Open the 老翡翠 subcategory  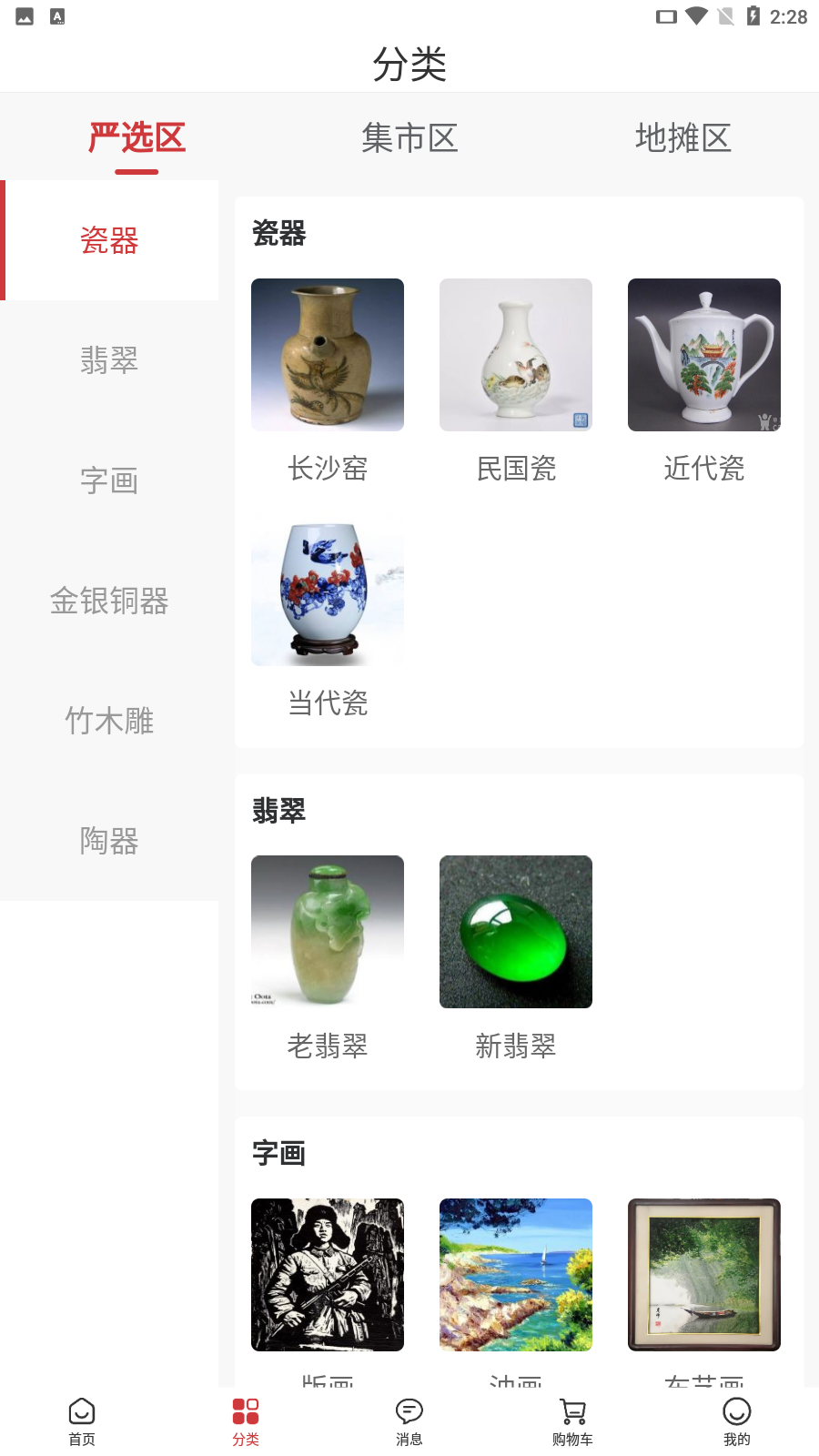click(x=328, y=931)
